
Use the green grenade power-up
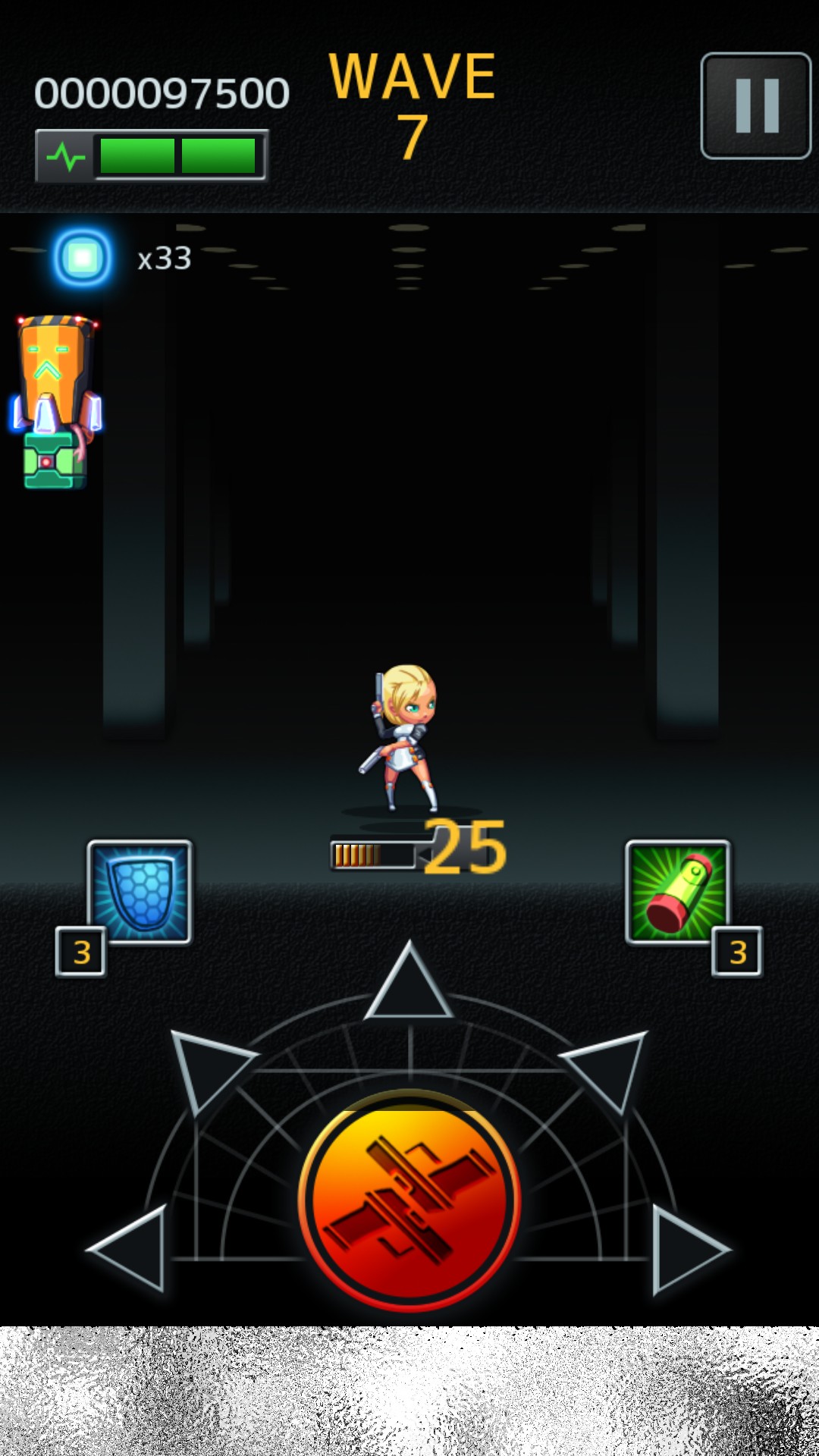pyautogui.click(x=677, y=892)
